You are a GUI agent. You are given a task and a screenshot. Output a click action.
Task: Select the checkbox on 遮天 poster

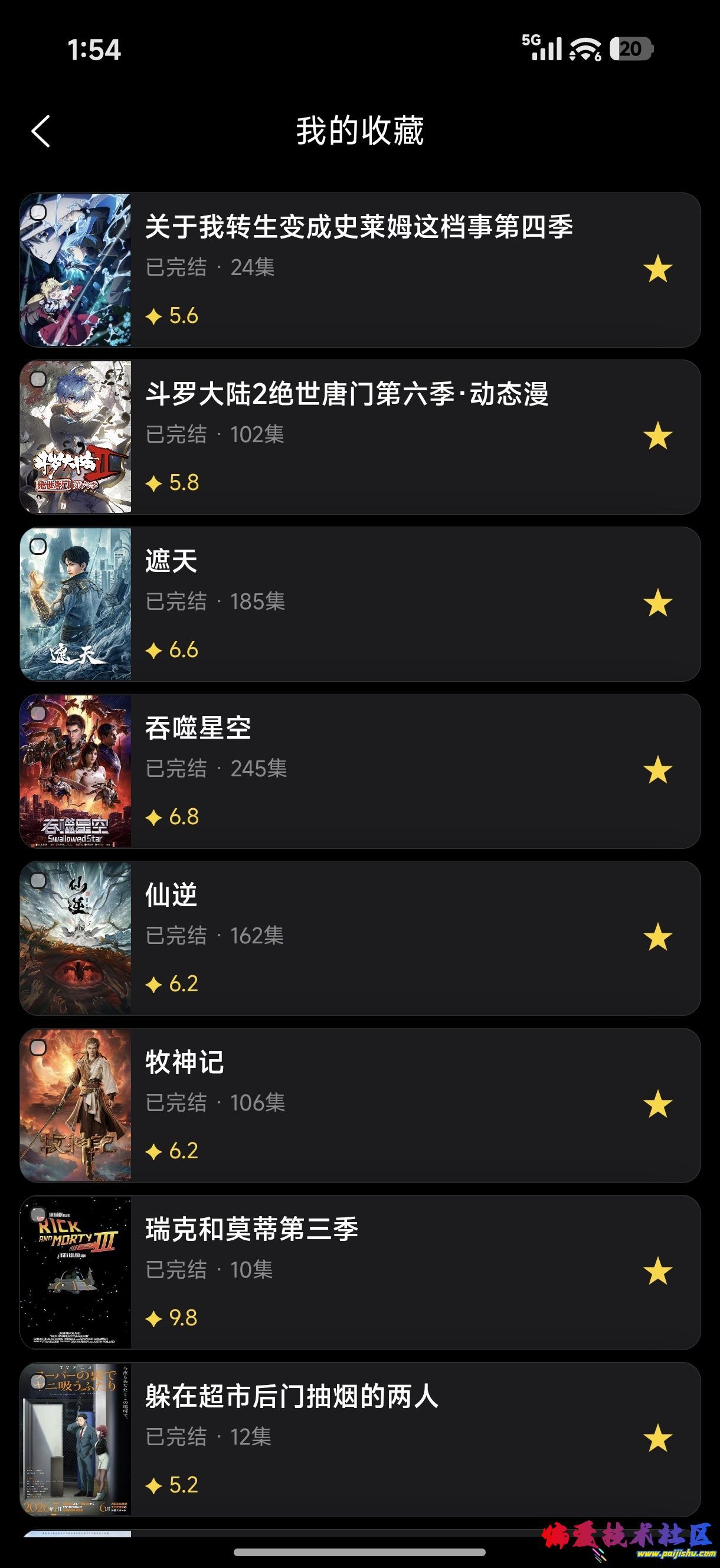tap(38, 546)
